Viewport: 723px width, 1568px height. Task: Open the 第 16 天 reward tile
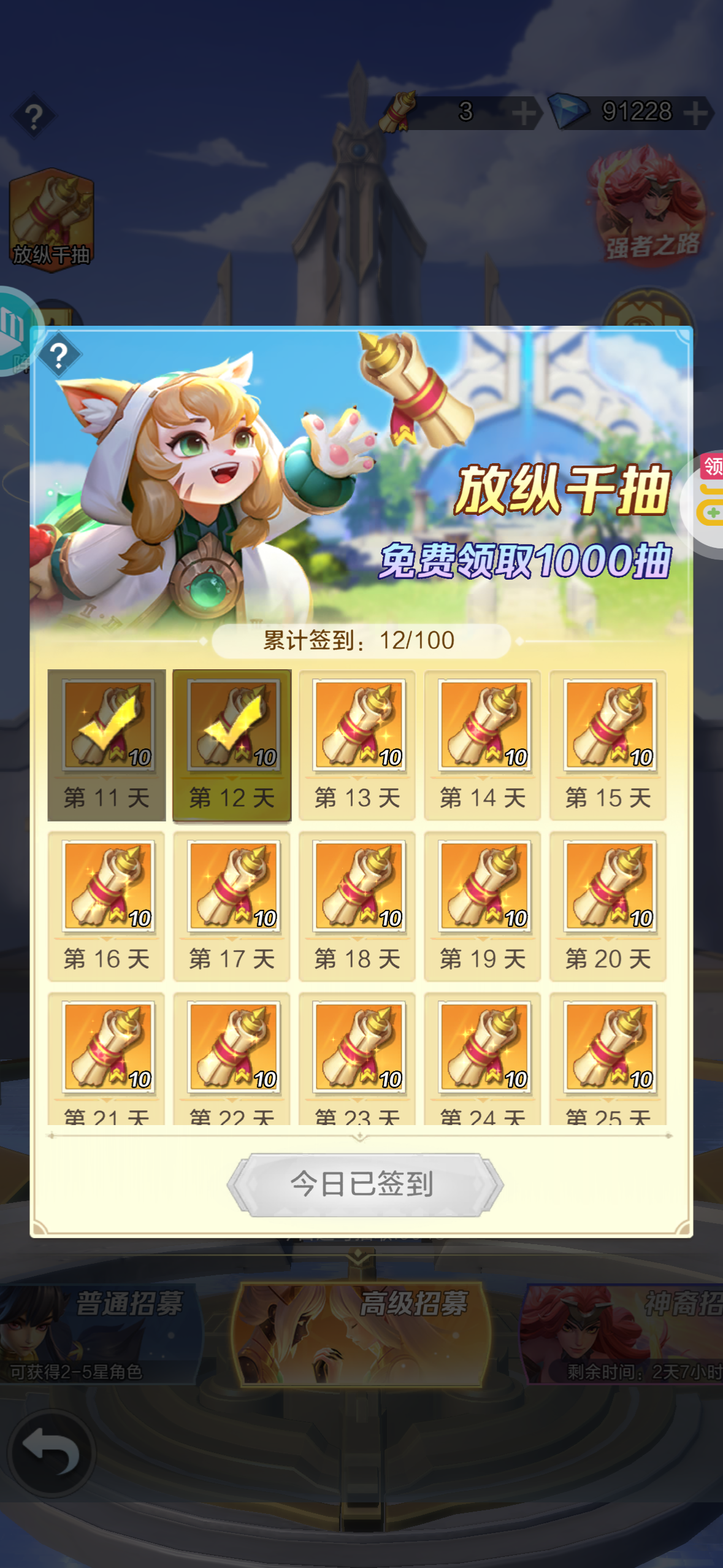pyautogui.click(x=106, y=906)
